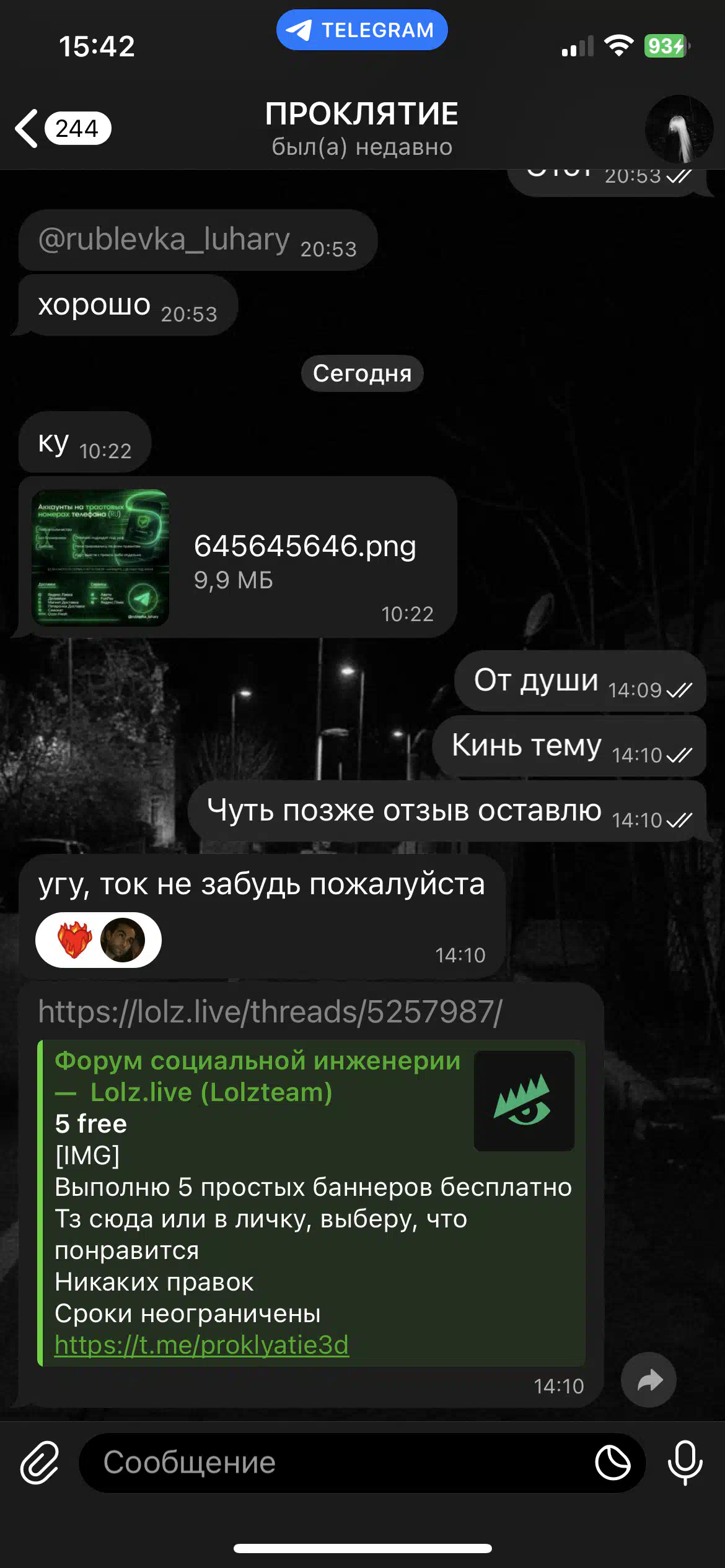Forward the lolz.live link message
The width and height of the screenshot is (725, 1568).
649,1380
